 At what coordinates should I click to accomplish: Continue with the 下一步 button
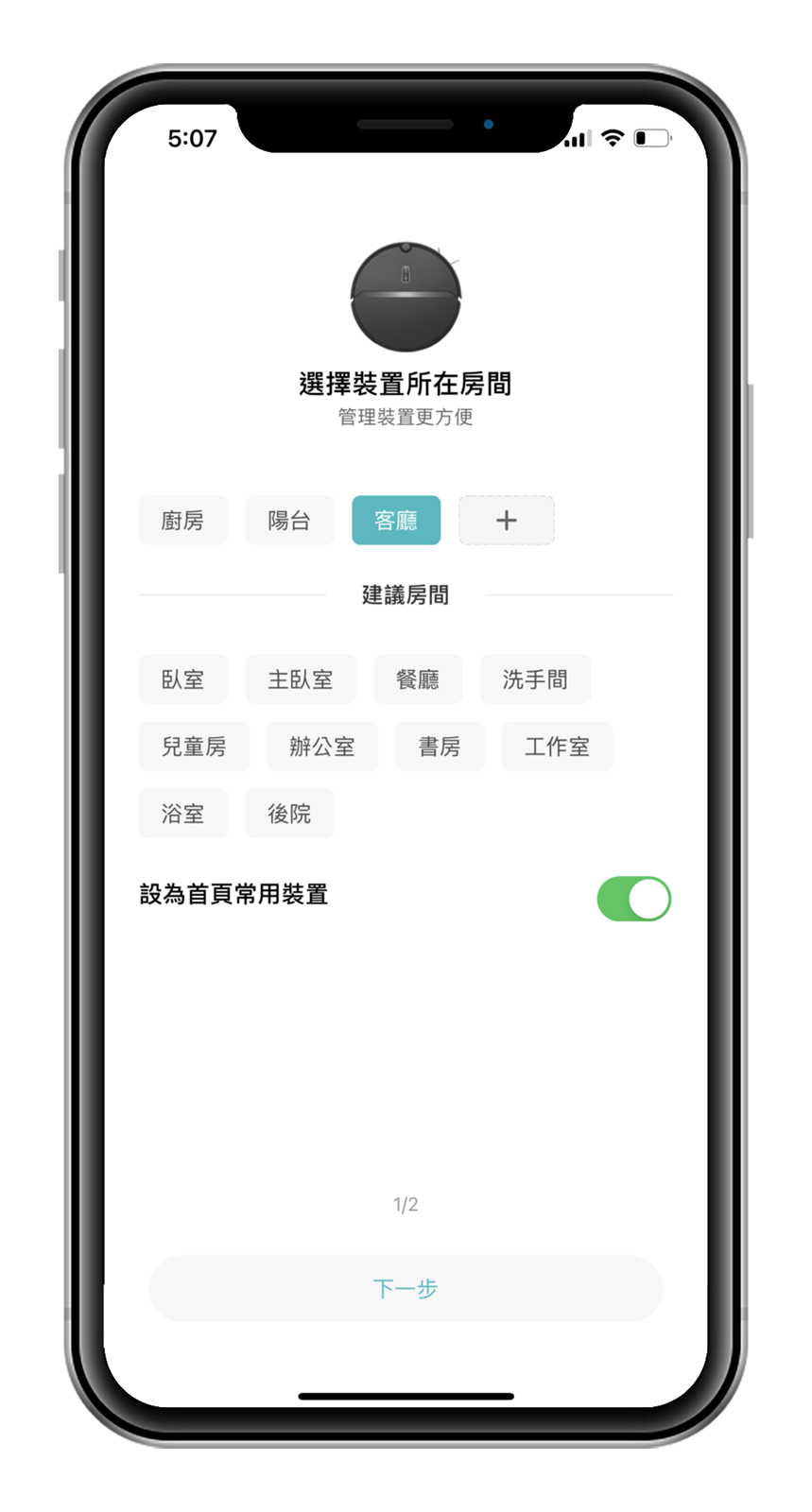(406, 1288)
